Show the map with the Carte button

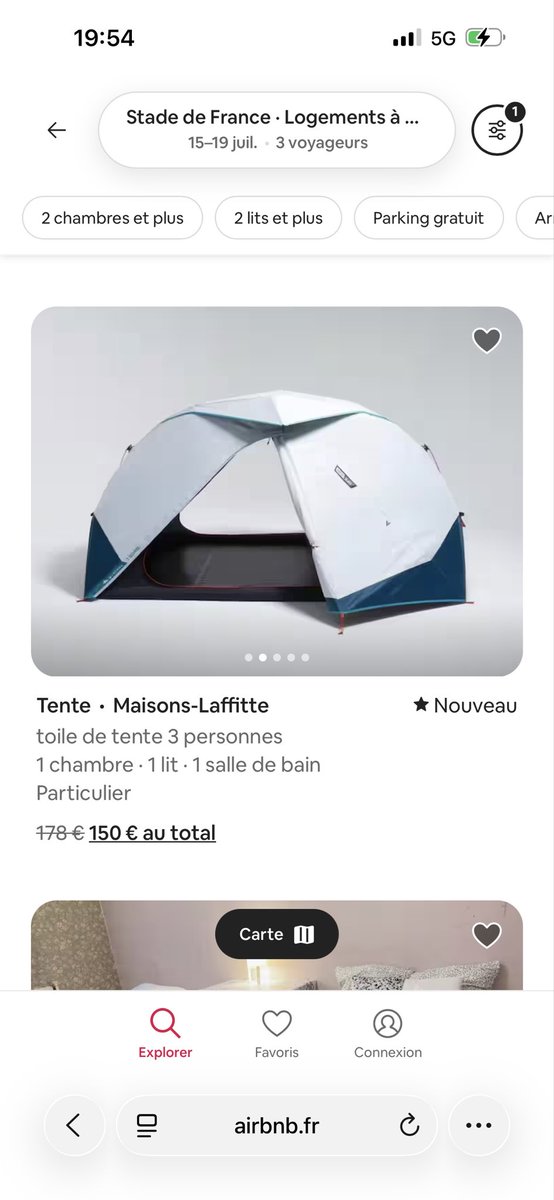point(277,934)
